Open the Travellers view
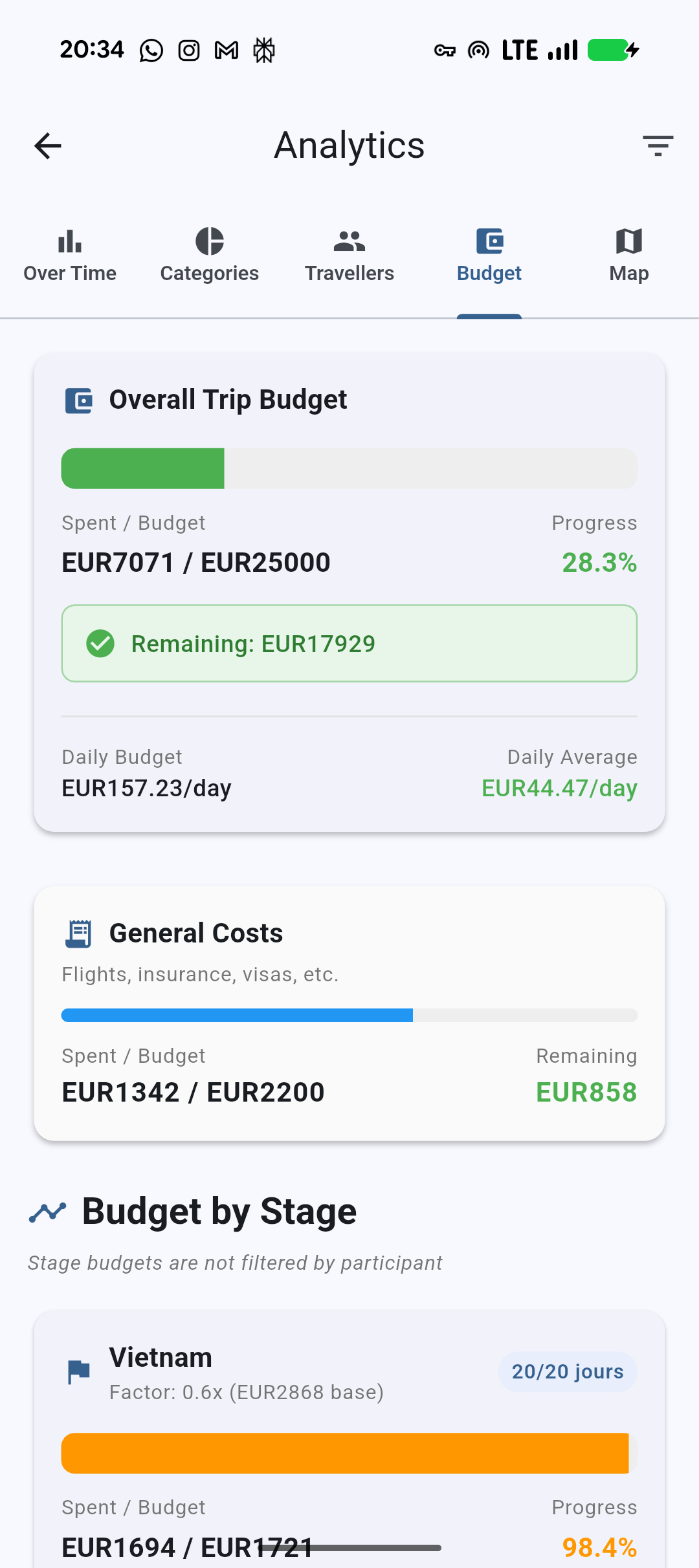 [x=349, y=254]
